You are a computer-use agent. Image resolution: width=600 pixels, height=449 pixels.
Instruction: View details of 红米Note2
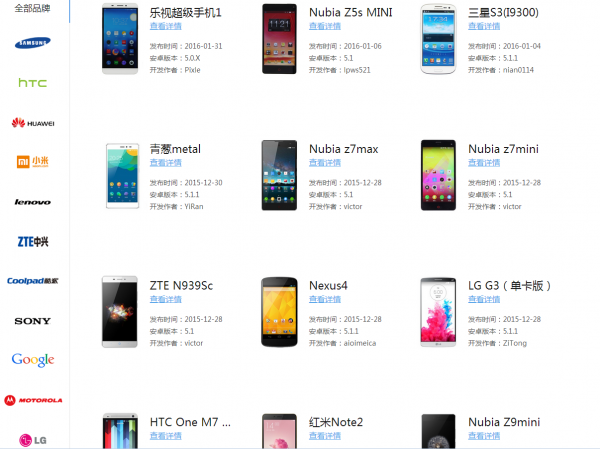click(324, 435)
